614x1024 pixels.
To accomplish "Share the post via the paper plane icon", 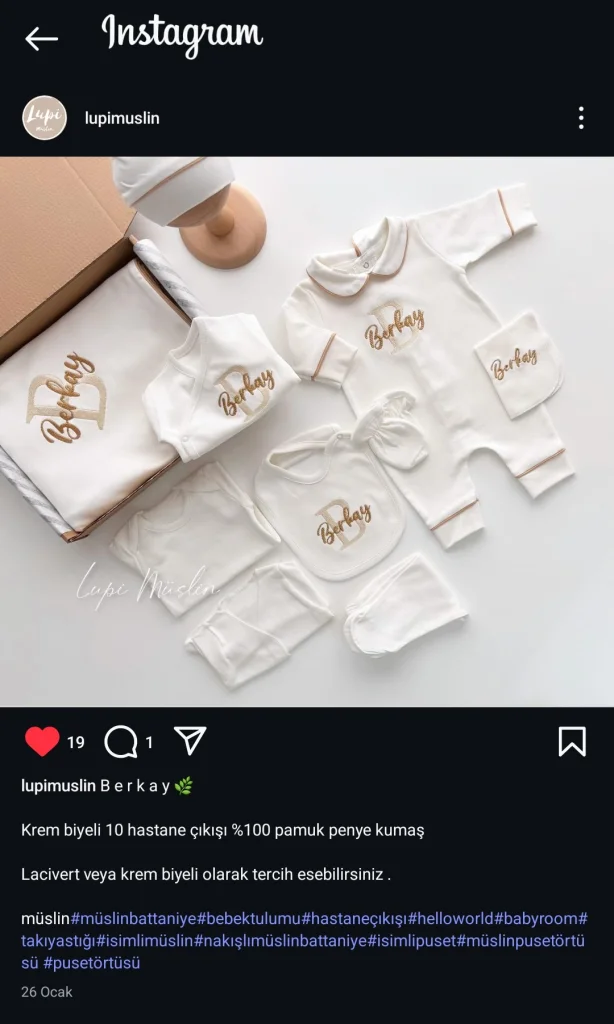I will [x=190, y=741].
